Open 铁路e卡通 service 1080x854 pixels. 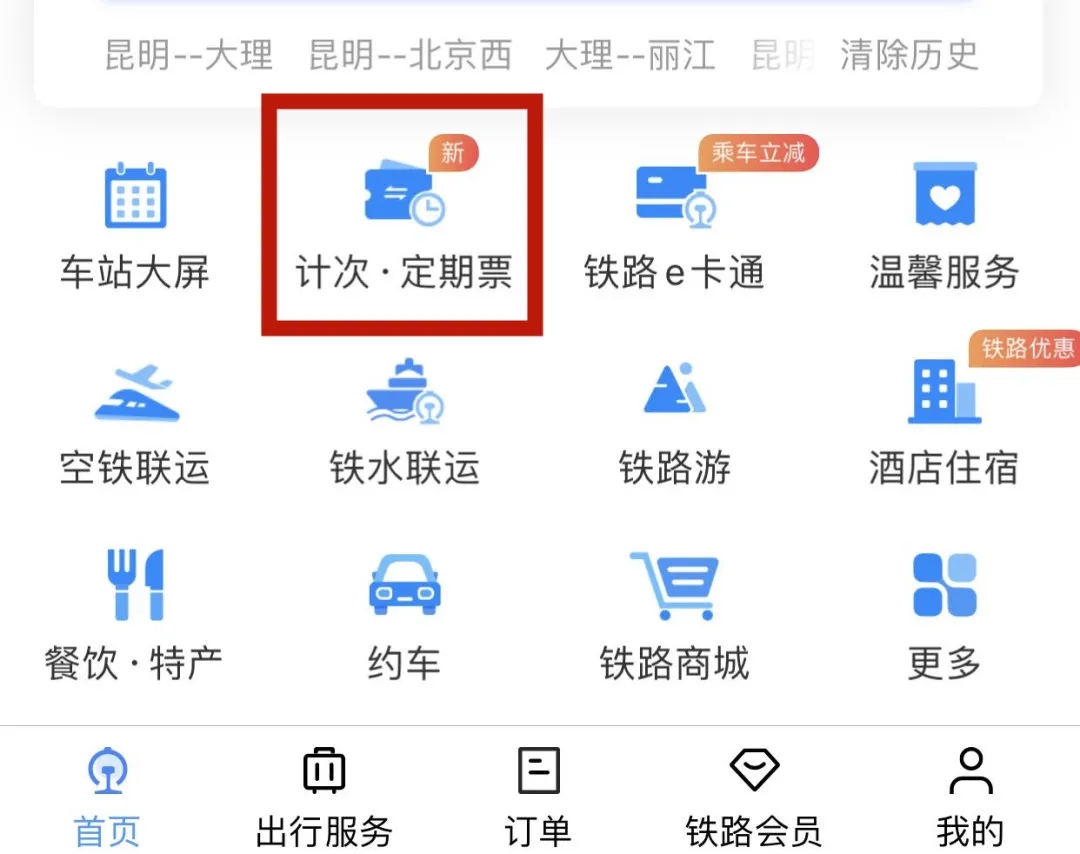(x=674, y=225)
